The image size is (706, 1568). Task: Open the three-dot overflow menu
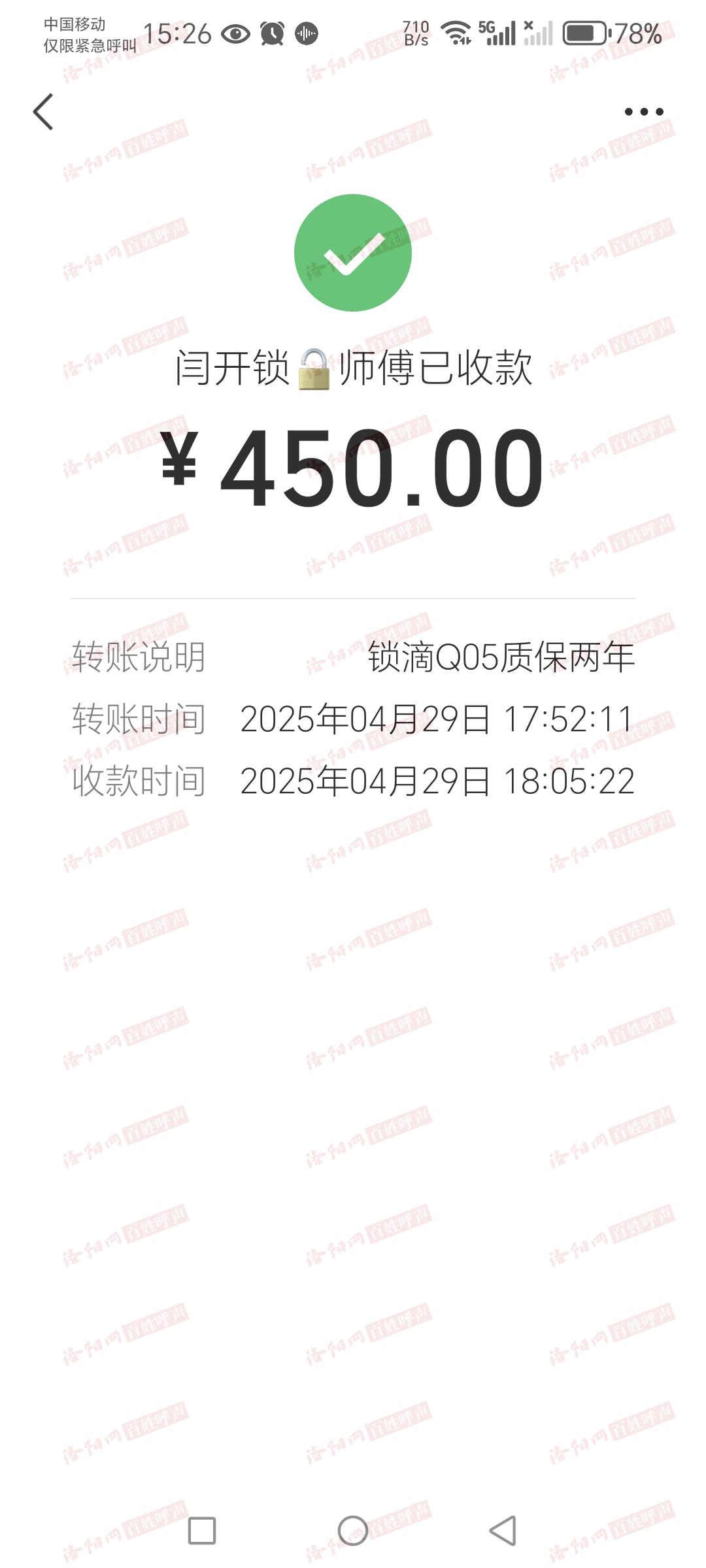[644, 112]
